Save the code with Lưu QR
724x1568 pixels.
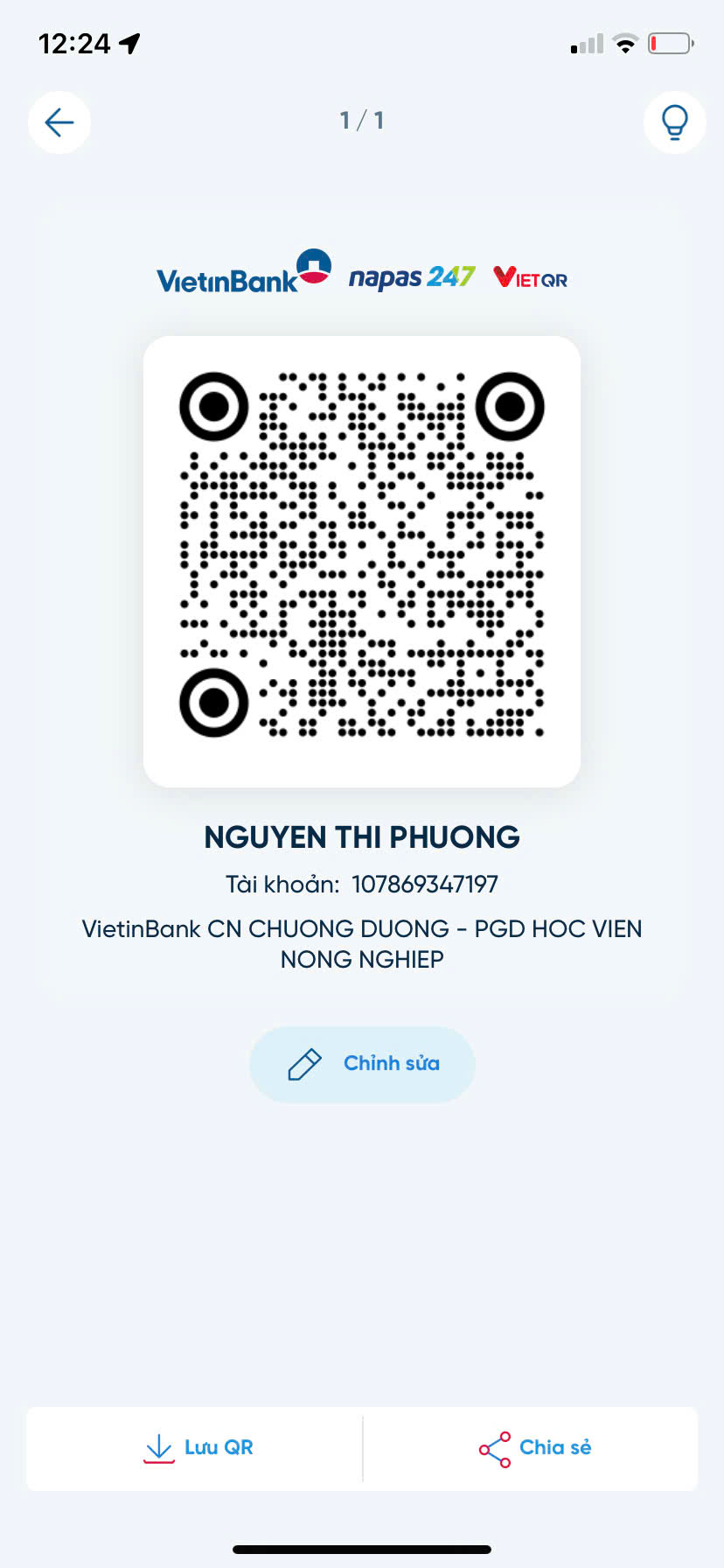click(x=195, y=1448)
